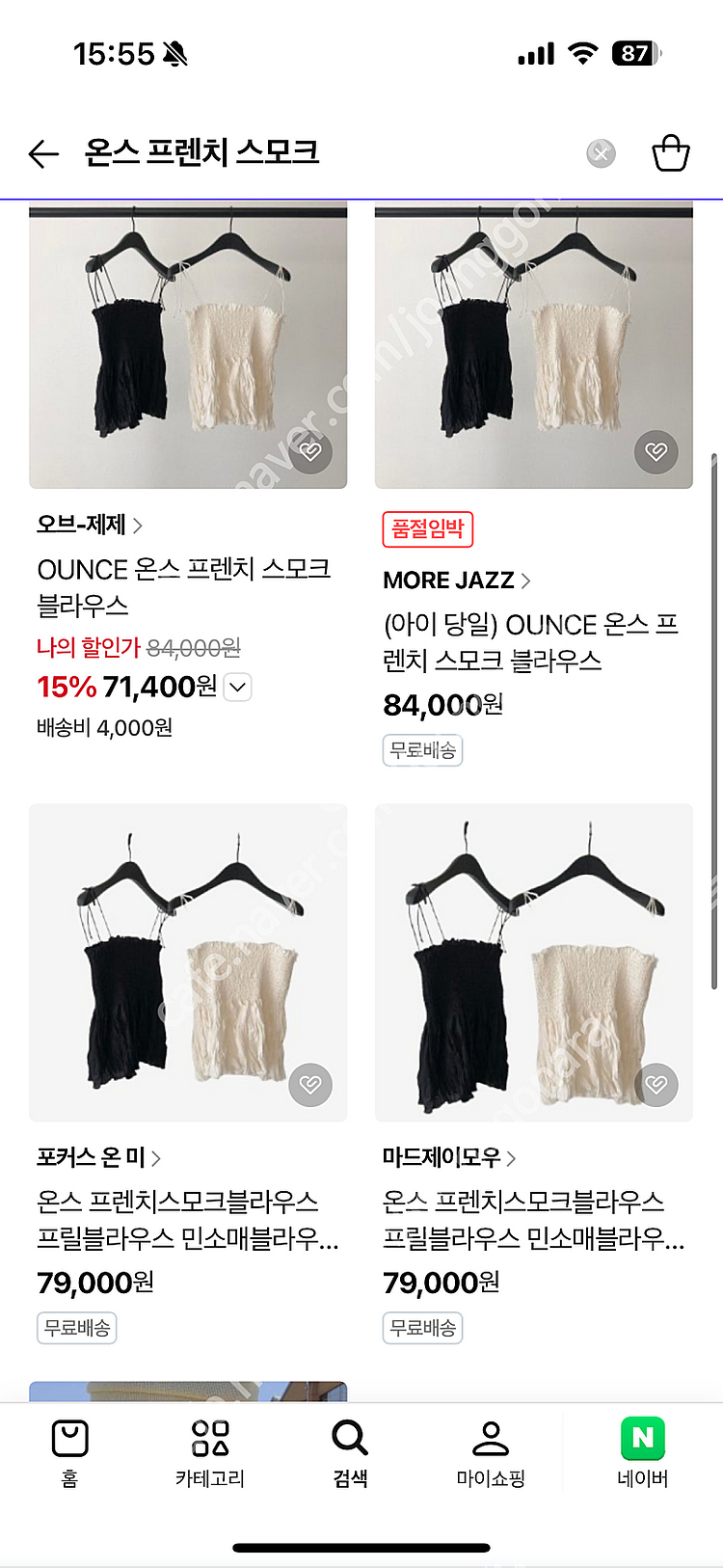
Task: Expand the price details arrow next to 71,400원
Action: tap(237, 687)
